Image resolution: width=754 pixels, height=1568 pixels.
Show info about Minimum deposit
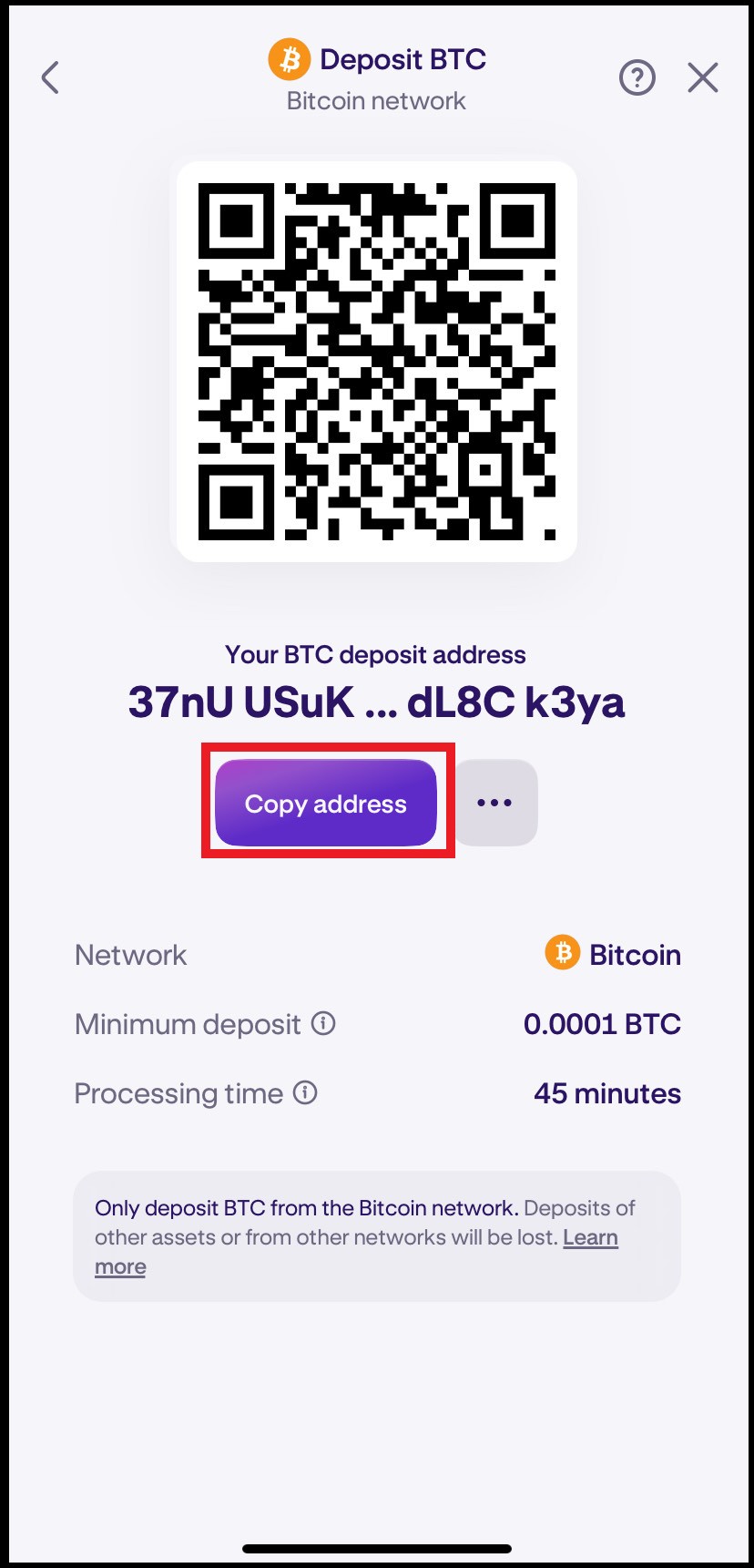[x=323, y=1023]
